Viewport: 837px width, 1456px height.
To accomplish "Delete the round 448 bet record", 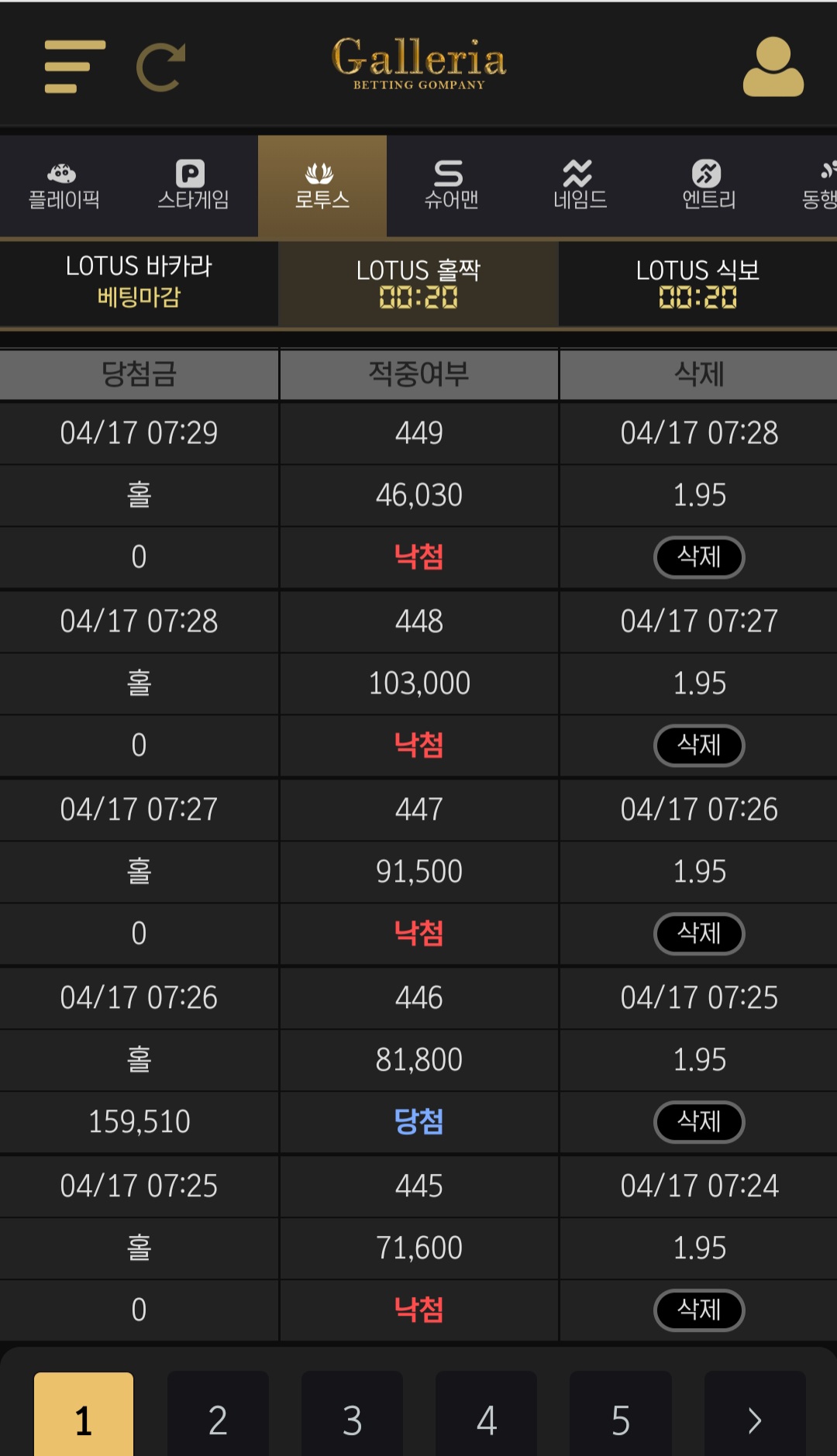I will (x=699, y=745).
